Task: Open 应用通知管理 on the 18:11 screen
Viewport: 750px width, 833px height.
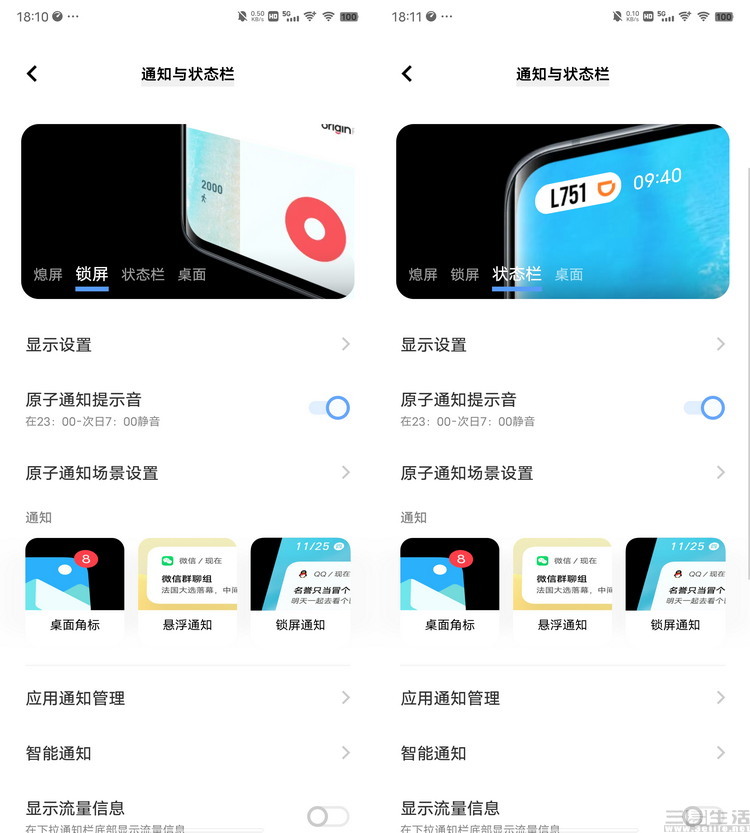Action: point(562,698)
